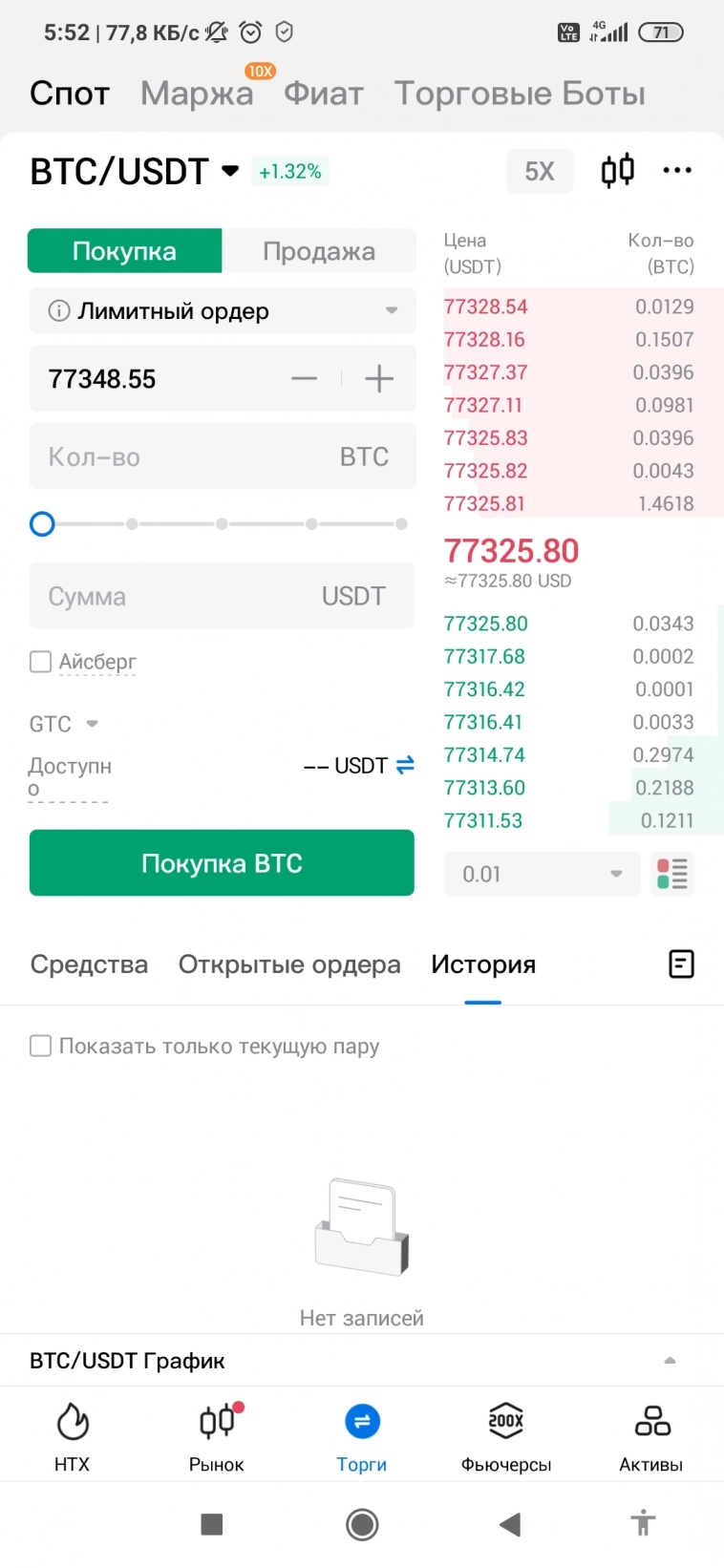Image resolution: width=724 pixels, height=1568 pixels.
Task: Open the three-dot more options menu
Action: point(677,170)
